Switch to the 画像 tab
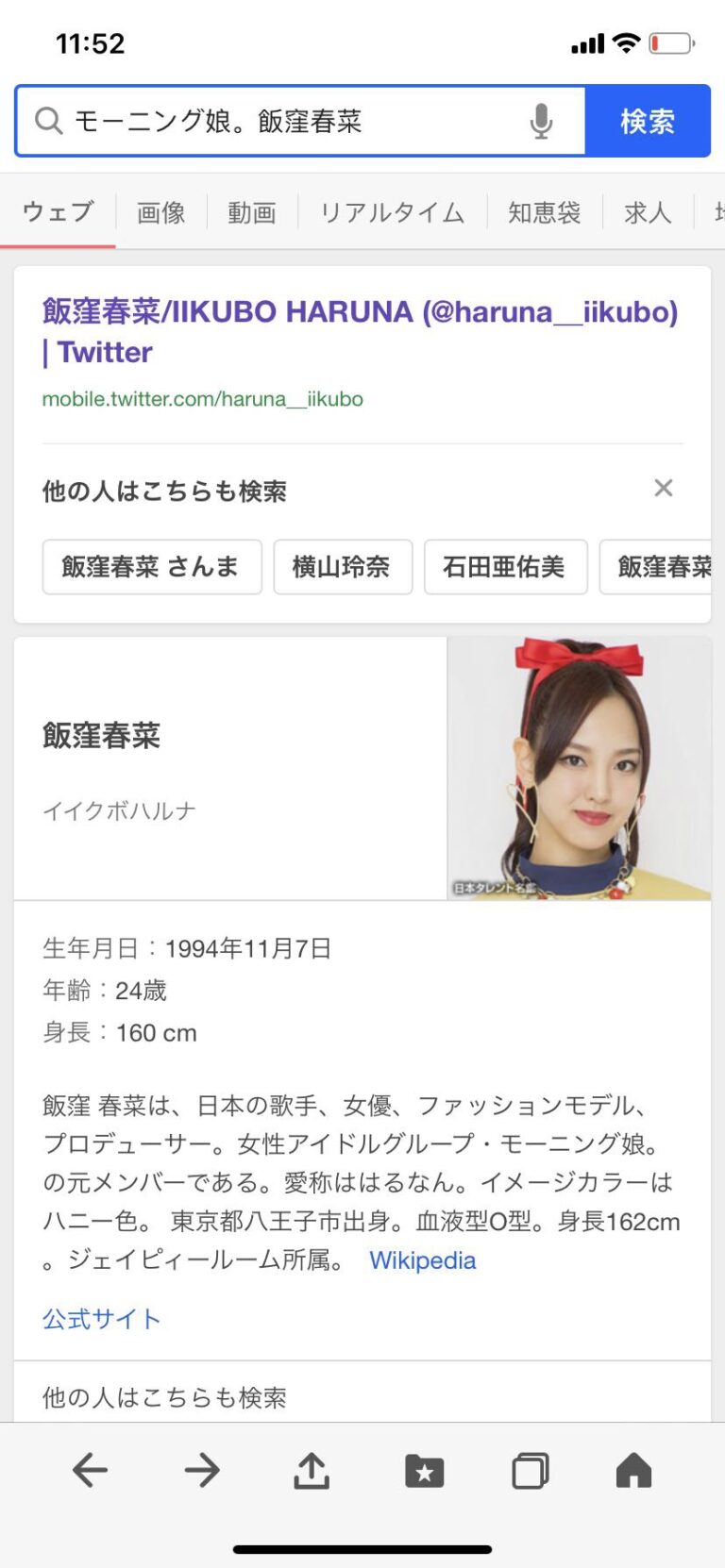This screenshot has height=1568, width=725. tap(160, 213)
